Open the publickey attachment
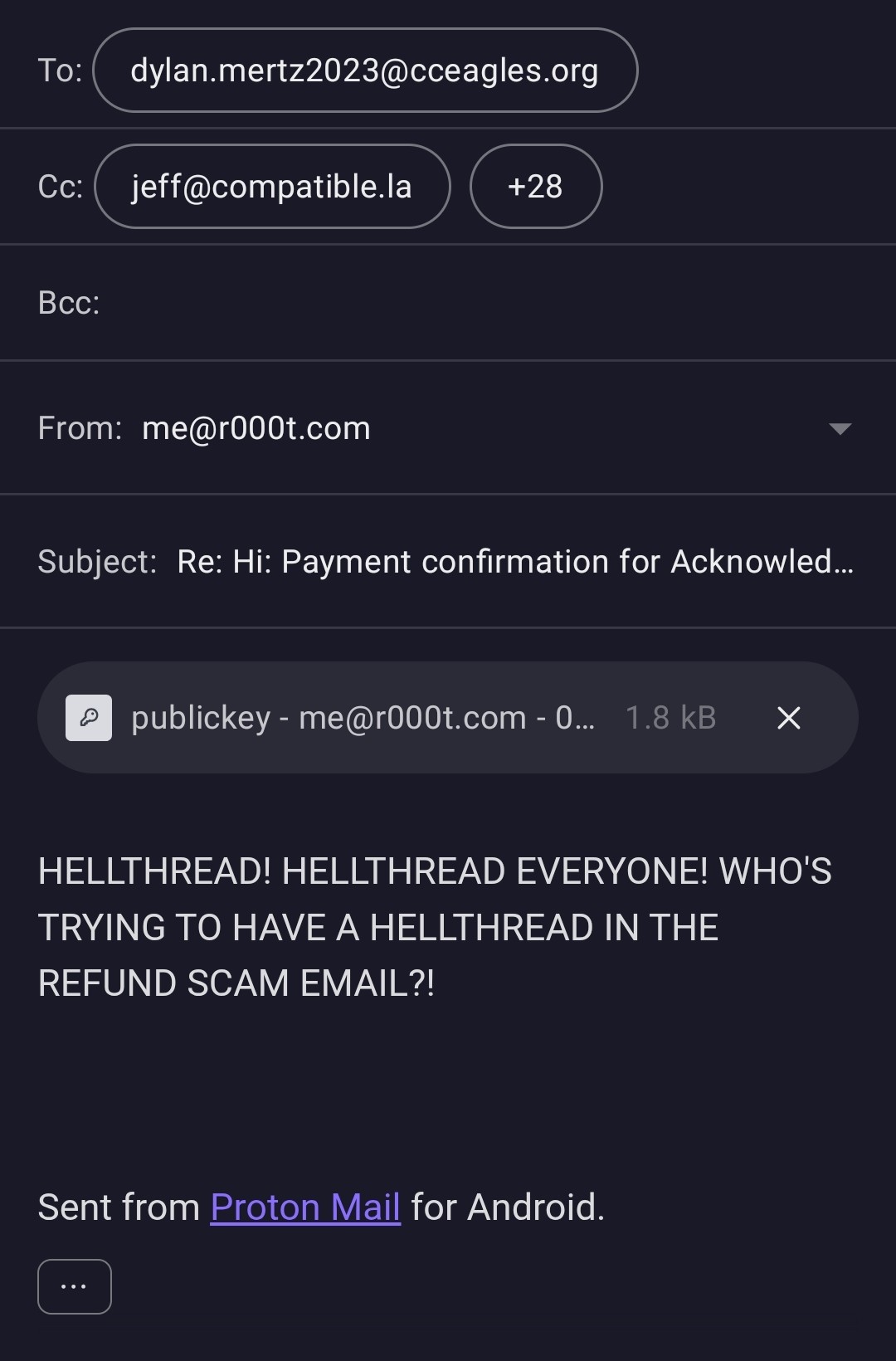 pos(363,718)
